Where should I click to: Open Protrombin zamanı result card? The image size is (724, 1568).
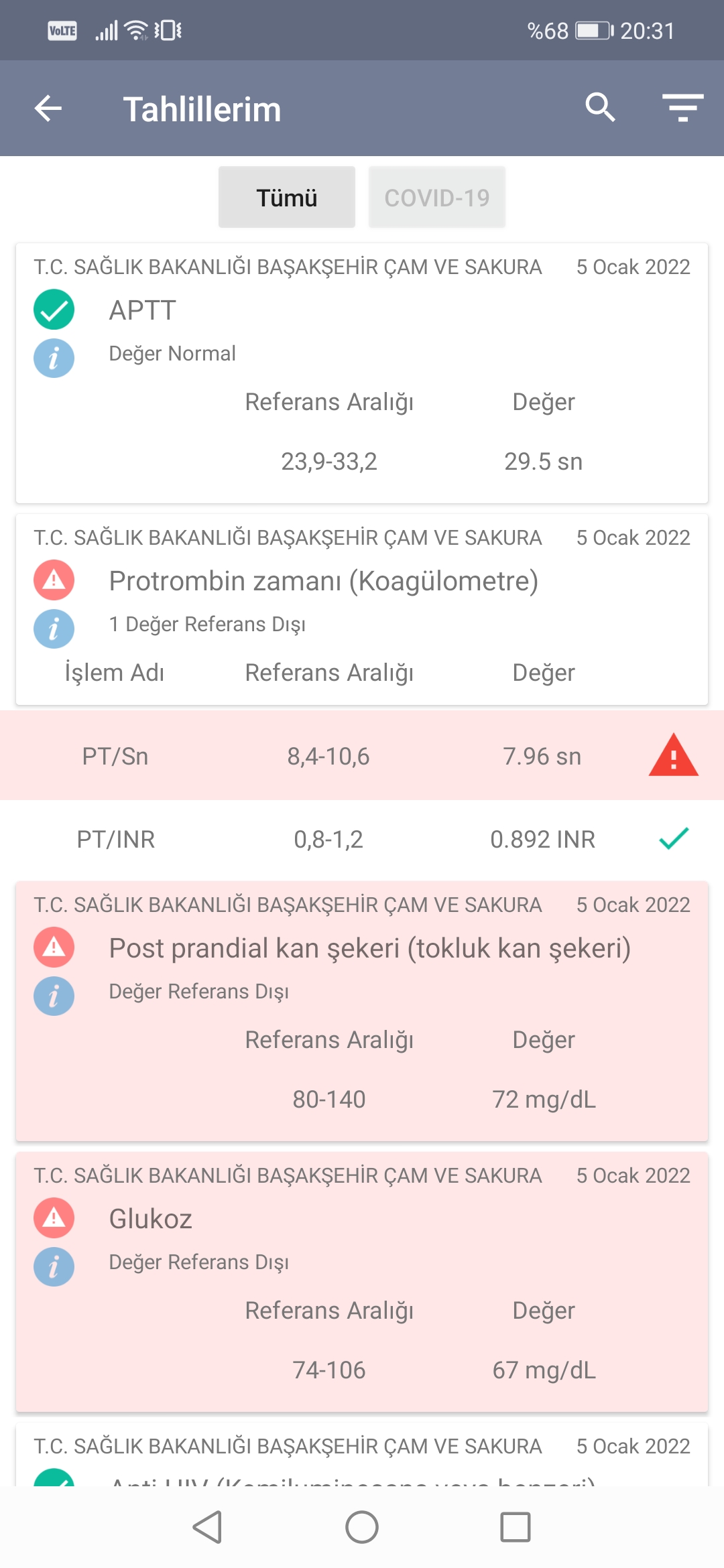362,609
